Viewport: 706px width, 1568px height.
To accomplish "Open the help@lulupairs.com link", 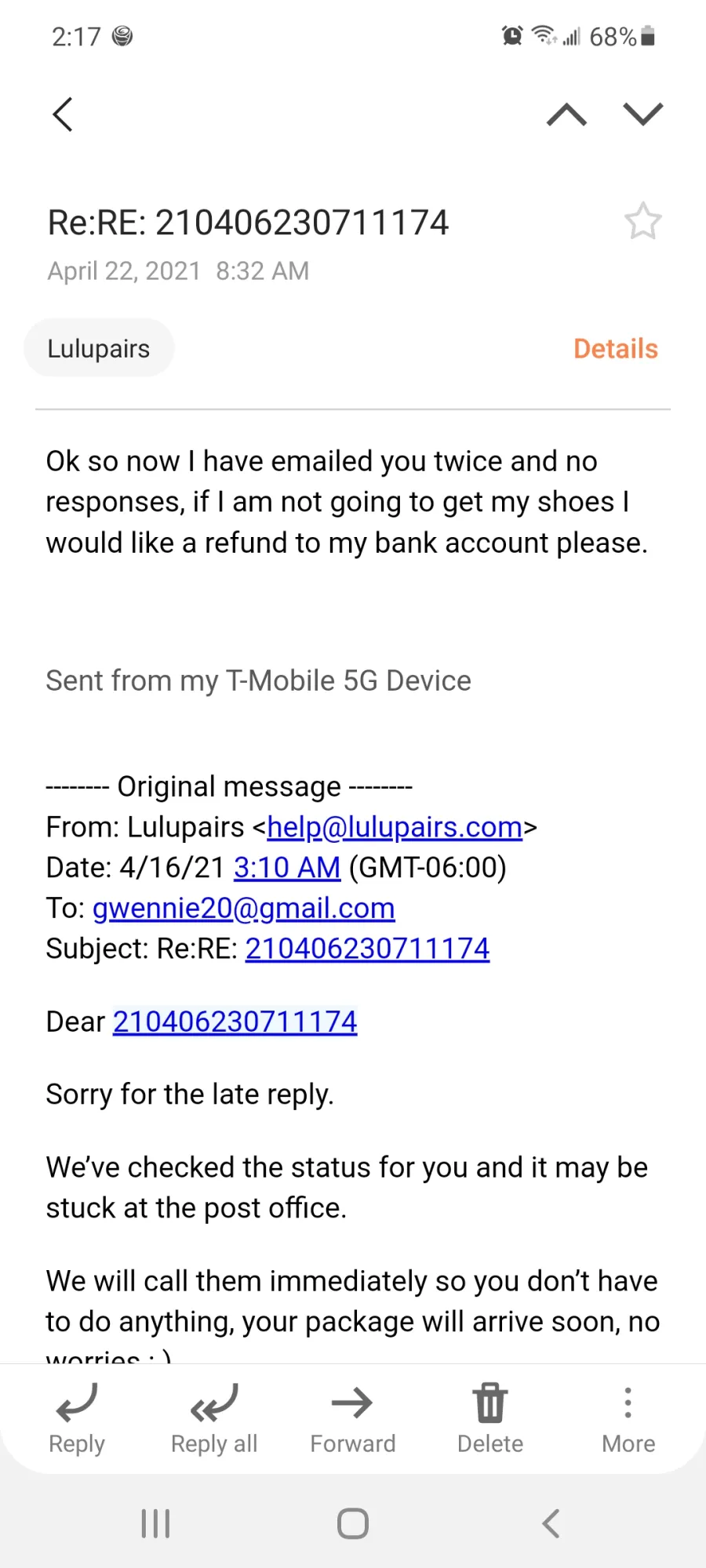I will click(x=395, y=827).
